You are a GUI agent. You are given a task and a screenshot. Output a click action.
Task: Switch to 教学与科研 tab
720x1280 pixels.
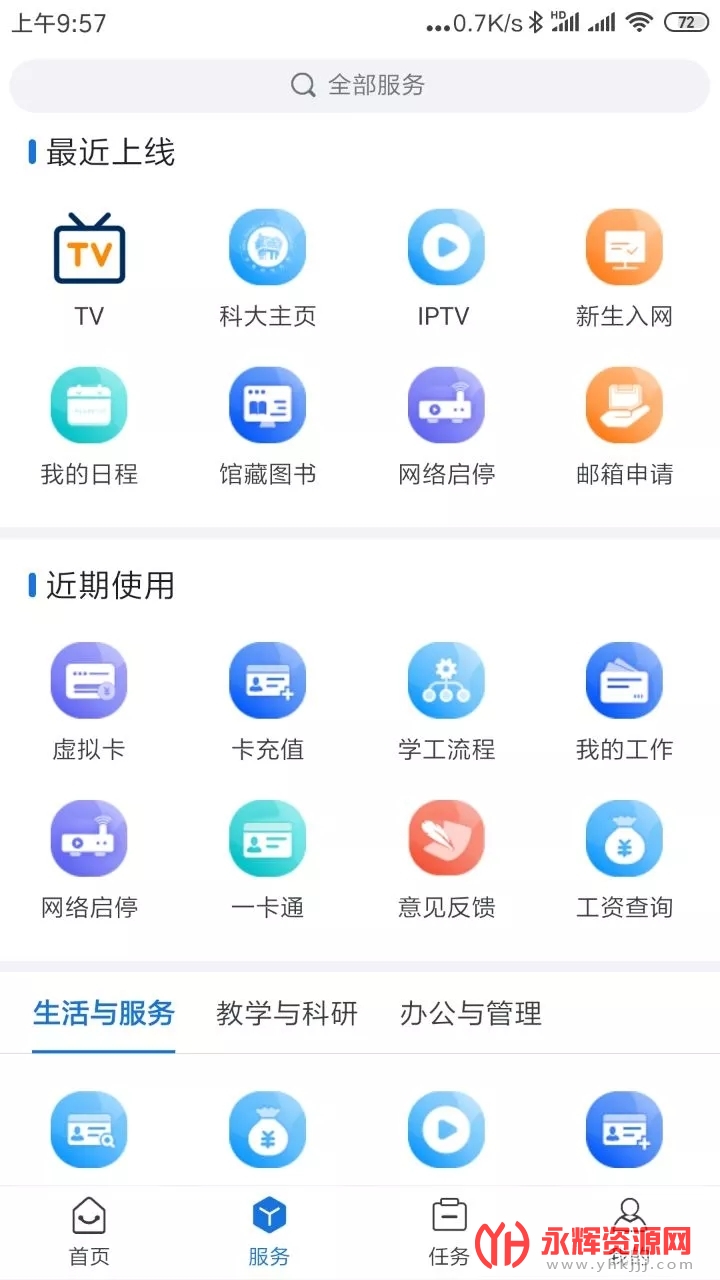point(287,1013)
